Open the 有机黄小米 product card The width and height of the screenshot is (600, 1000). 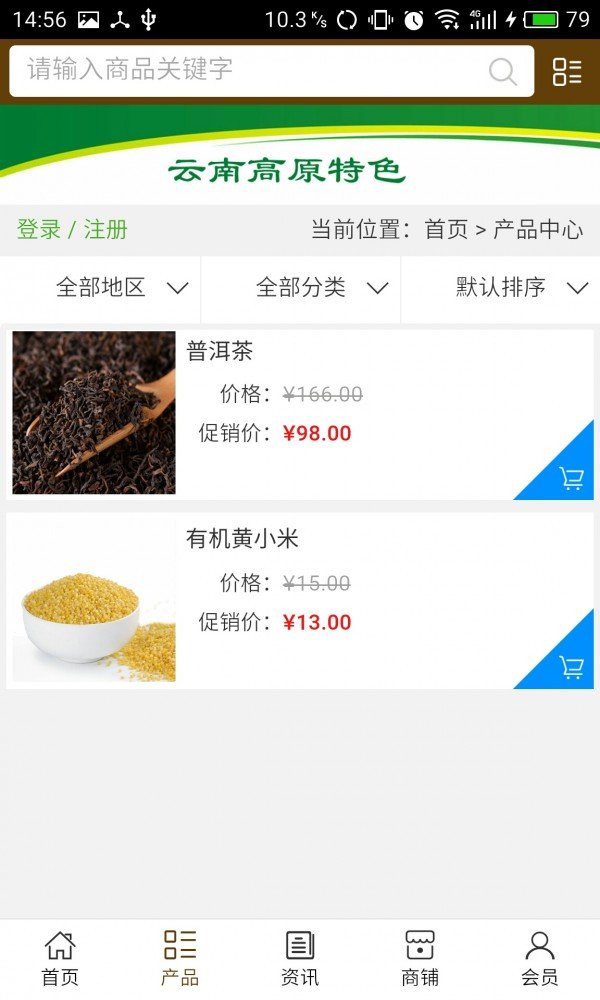click(x=300, y=602)
